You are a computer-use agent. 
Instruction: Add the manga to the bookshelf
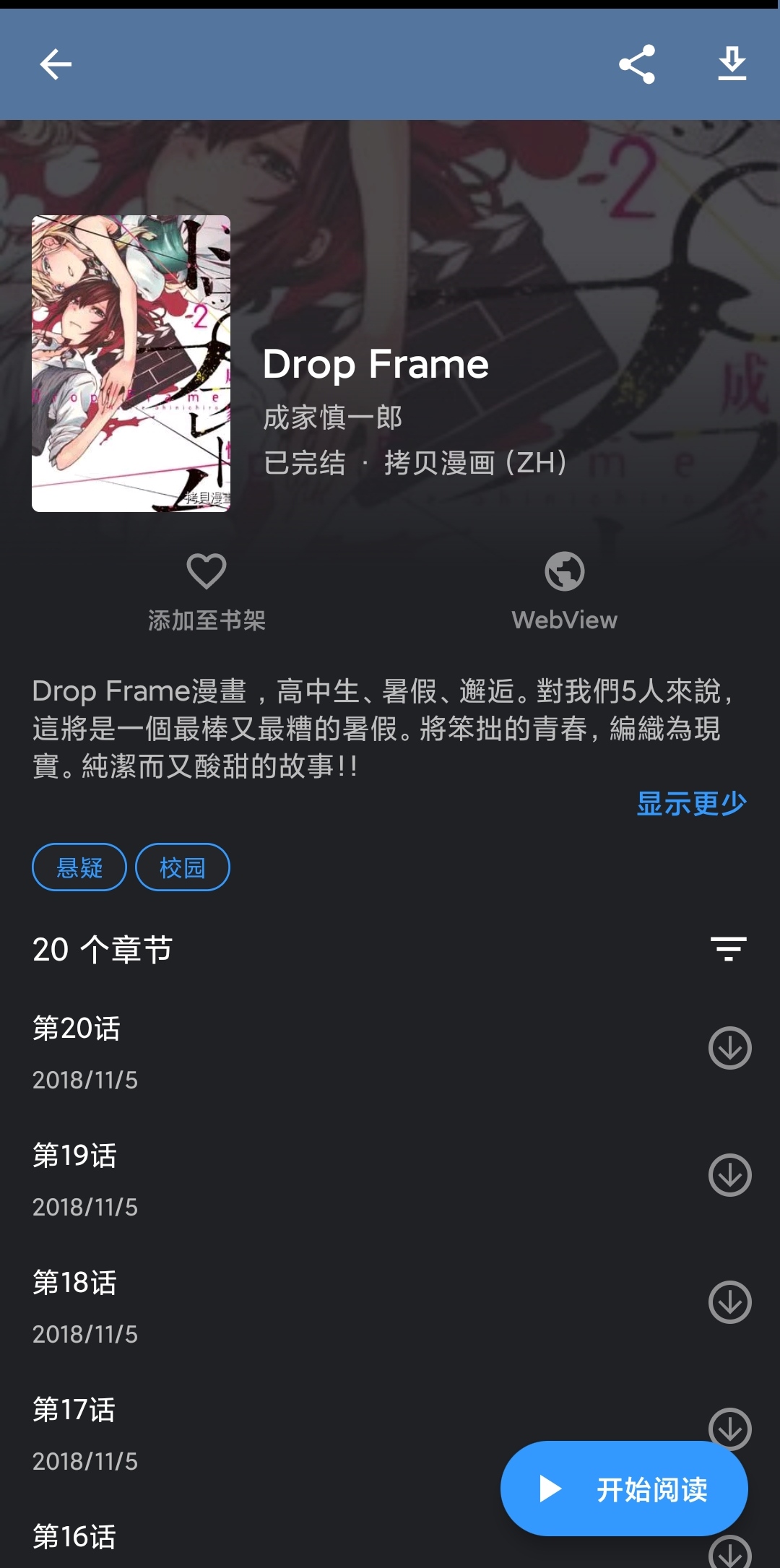click(x=207, y=591)
